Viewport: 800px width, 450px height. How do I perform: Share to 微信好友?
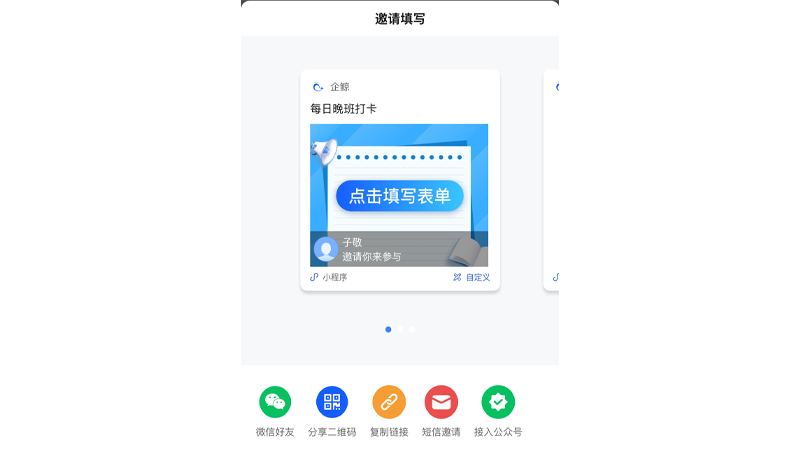[x=275, y=402]
